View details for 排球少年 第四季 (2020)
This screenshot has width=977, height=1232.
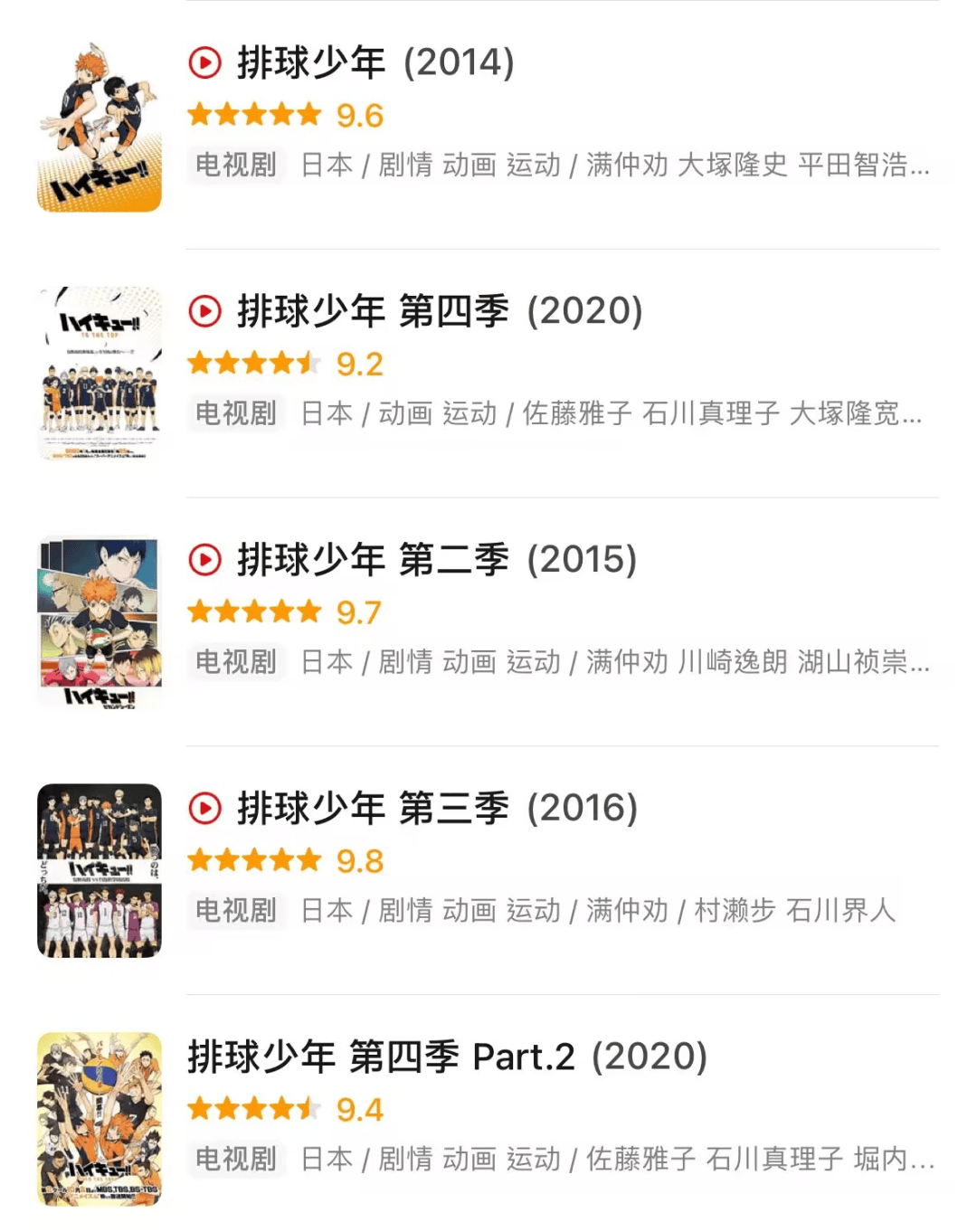tap(439, 312)
